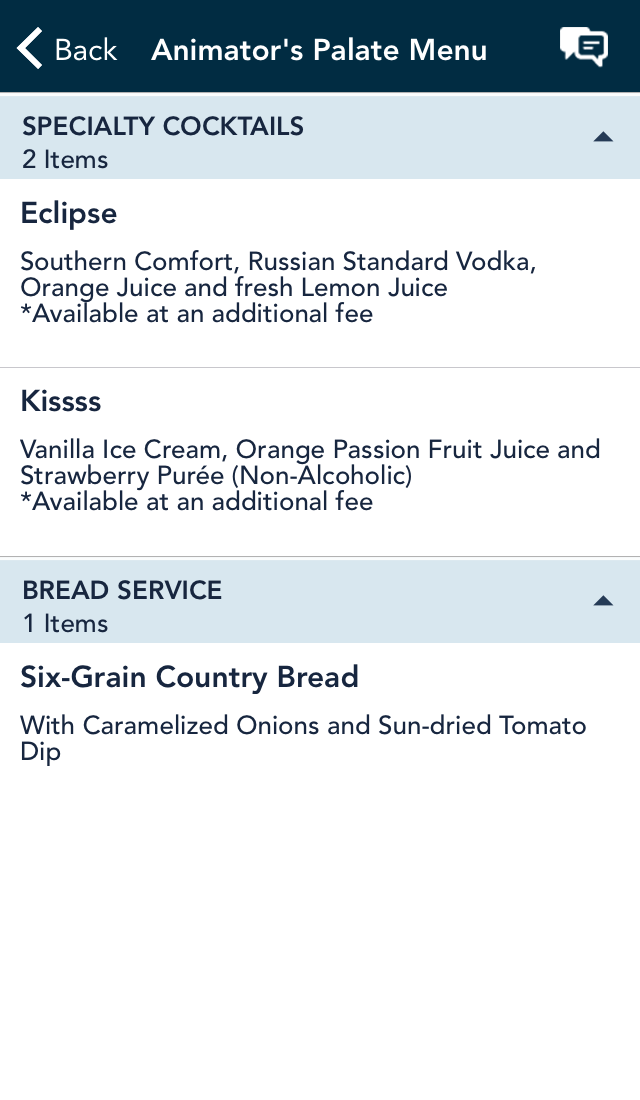Open the chat messages icon
640x1100 pixels.
click(584, 48)
